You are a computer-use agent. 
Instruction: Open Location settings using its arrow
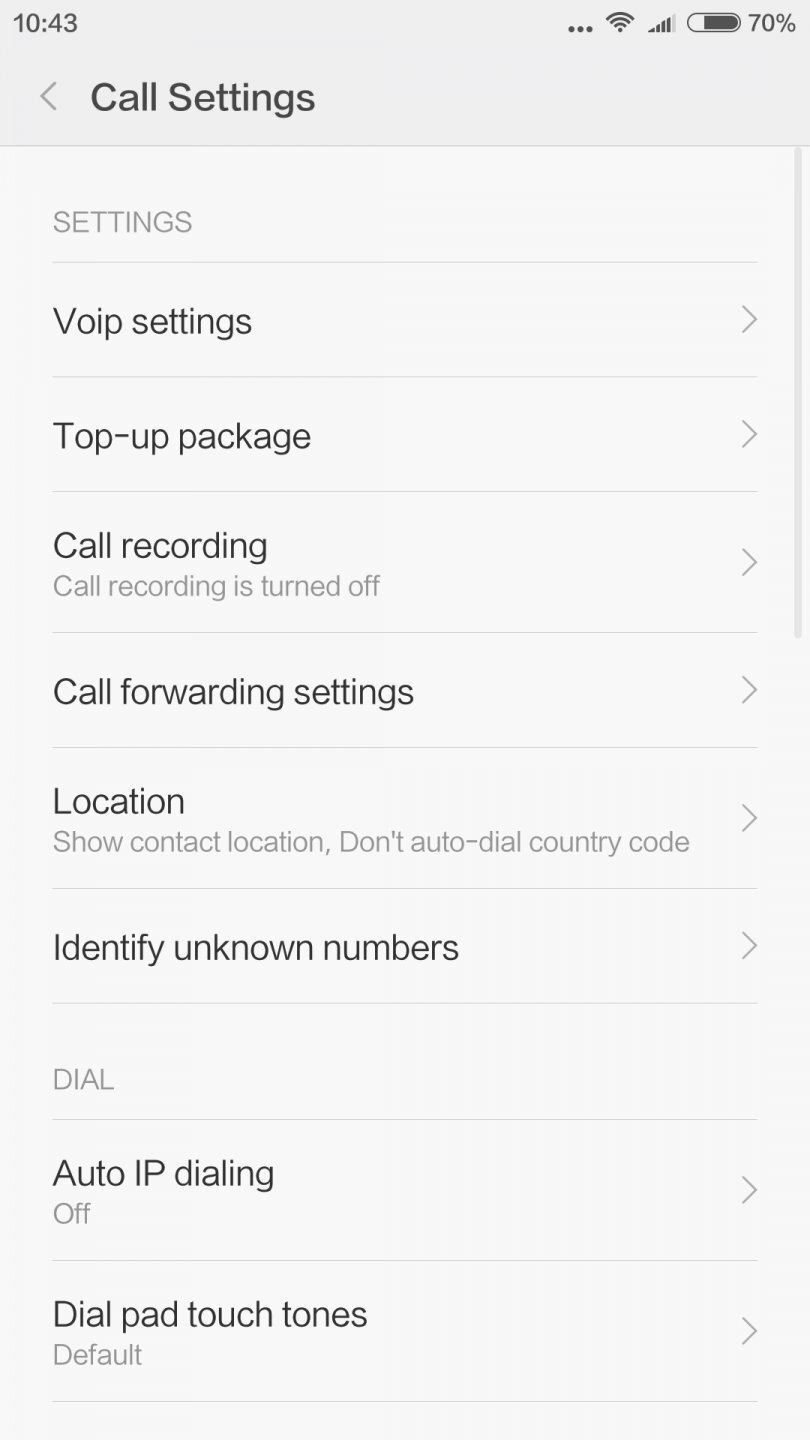[x=748, y=818]
